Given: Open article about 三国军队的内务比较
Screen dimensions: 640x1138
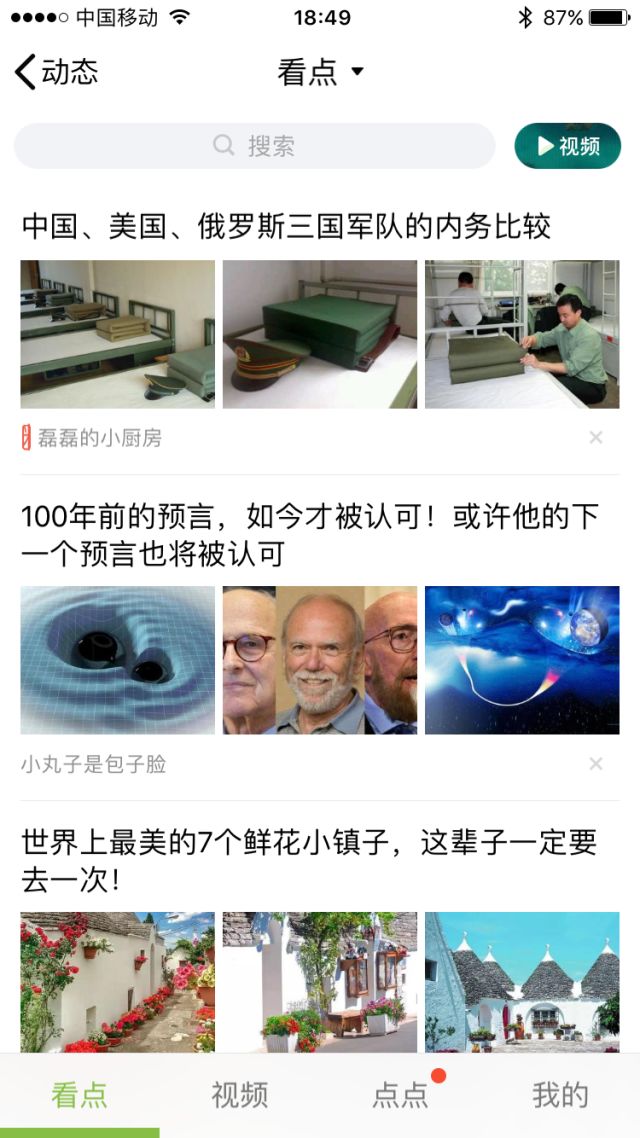Looking at the screenshot, I should [286, 226].
